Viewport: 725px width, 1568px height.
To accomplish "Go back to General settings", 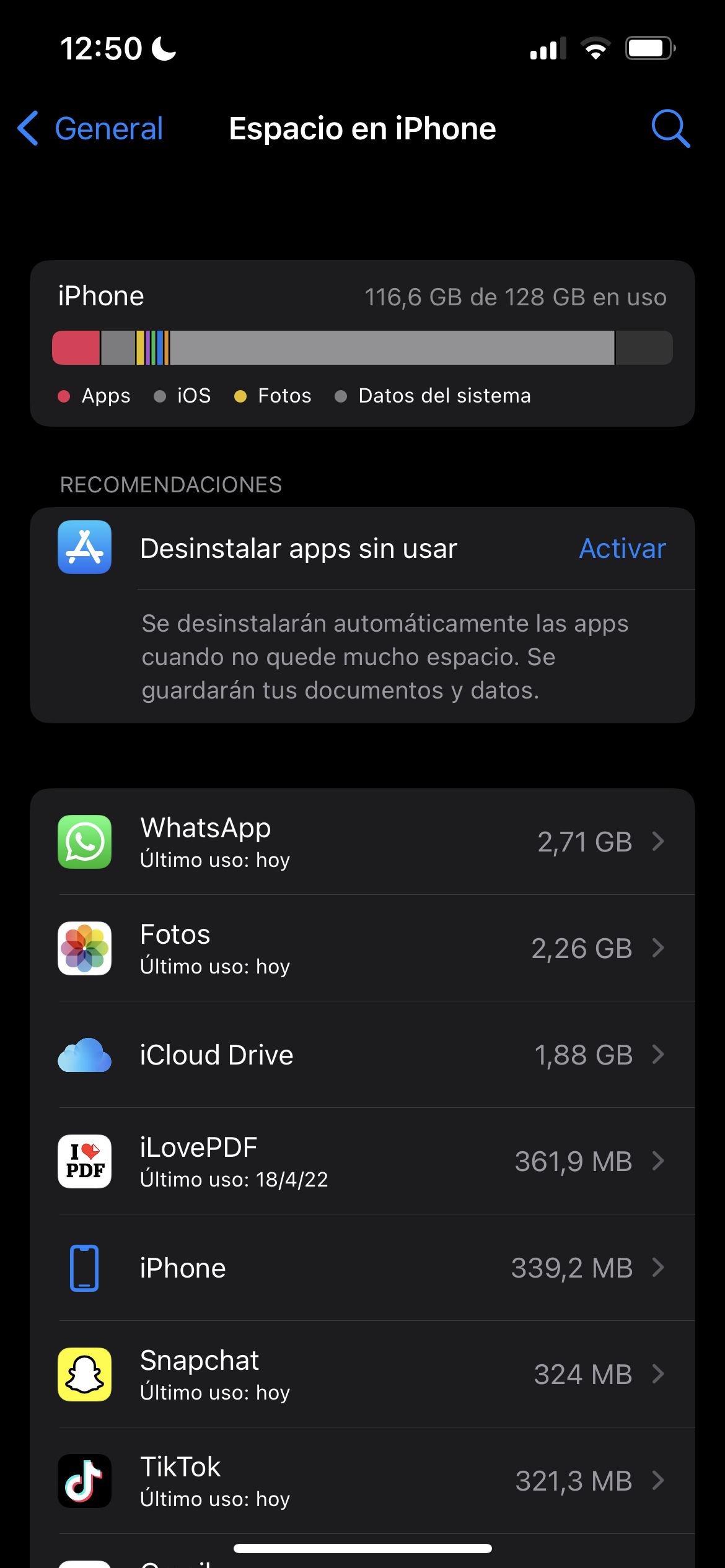I will coord(90,129).
